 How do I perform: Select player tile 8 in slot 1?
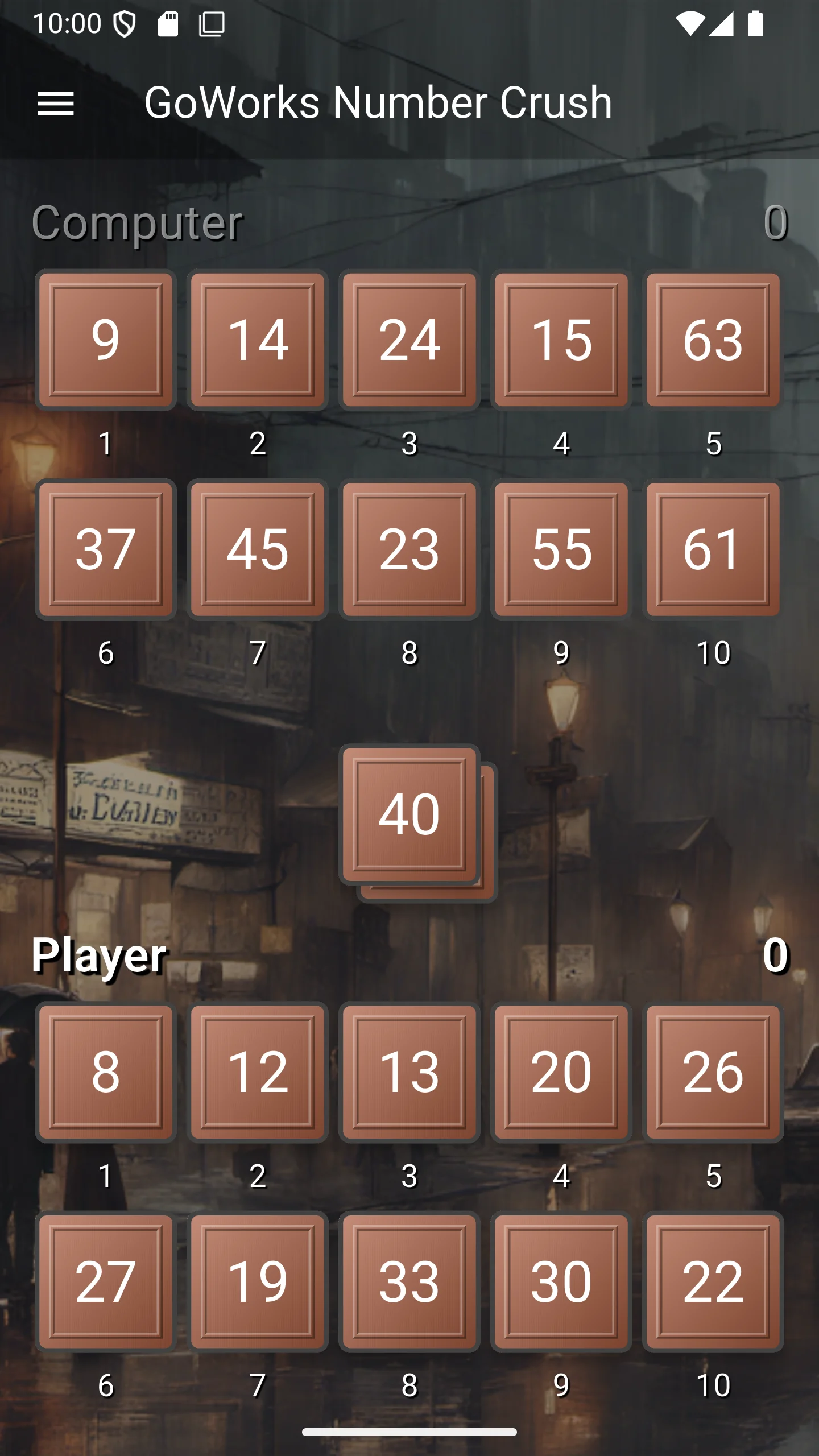106,1072
